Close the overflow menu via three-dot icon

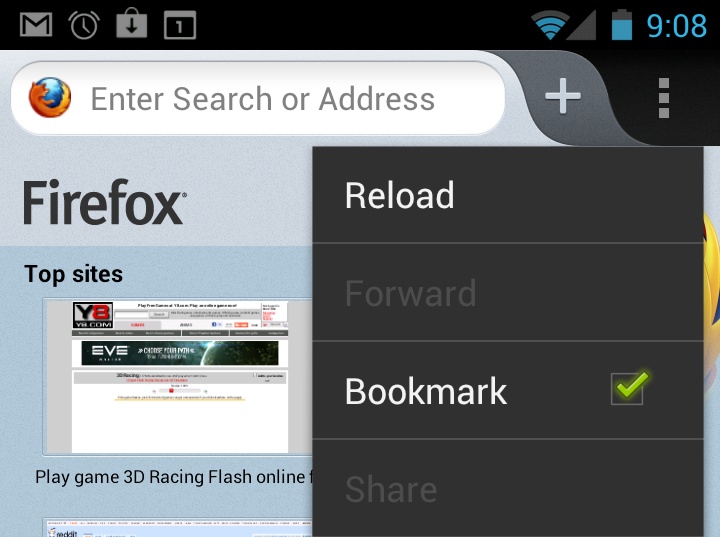(663, 97)
